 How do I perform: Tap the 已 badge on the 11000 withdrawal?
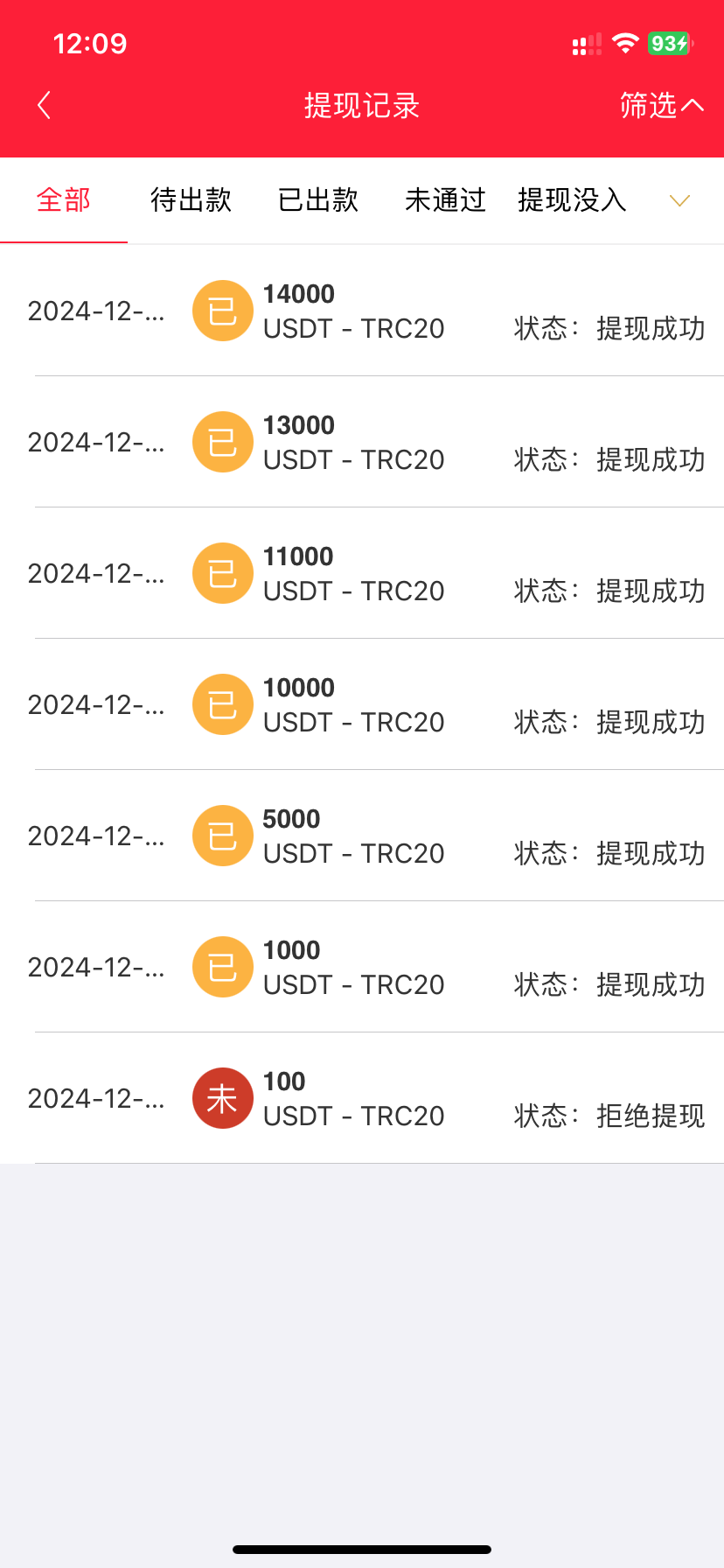(x=222, y=573)
